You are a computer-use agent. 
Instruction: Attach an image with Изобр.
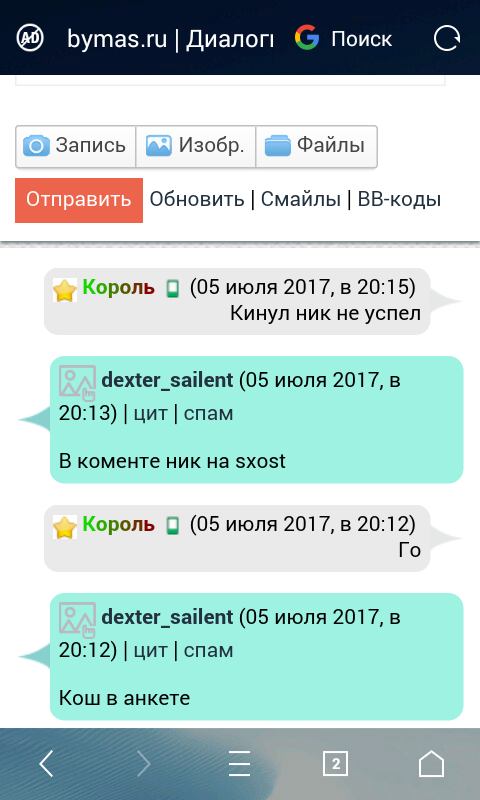tap(195, 146)
